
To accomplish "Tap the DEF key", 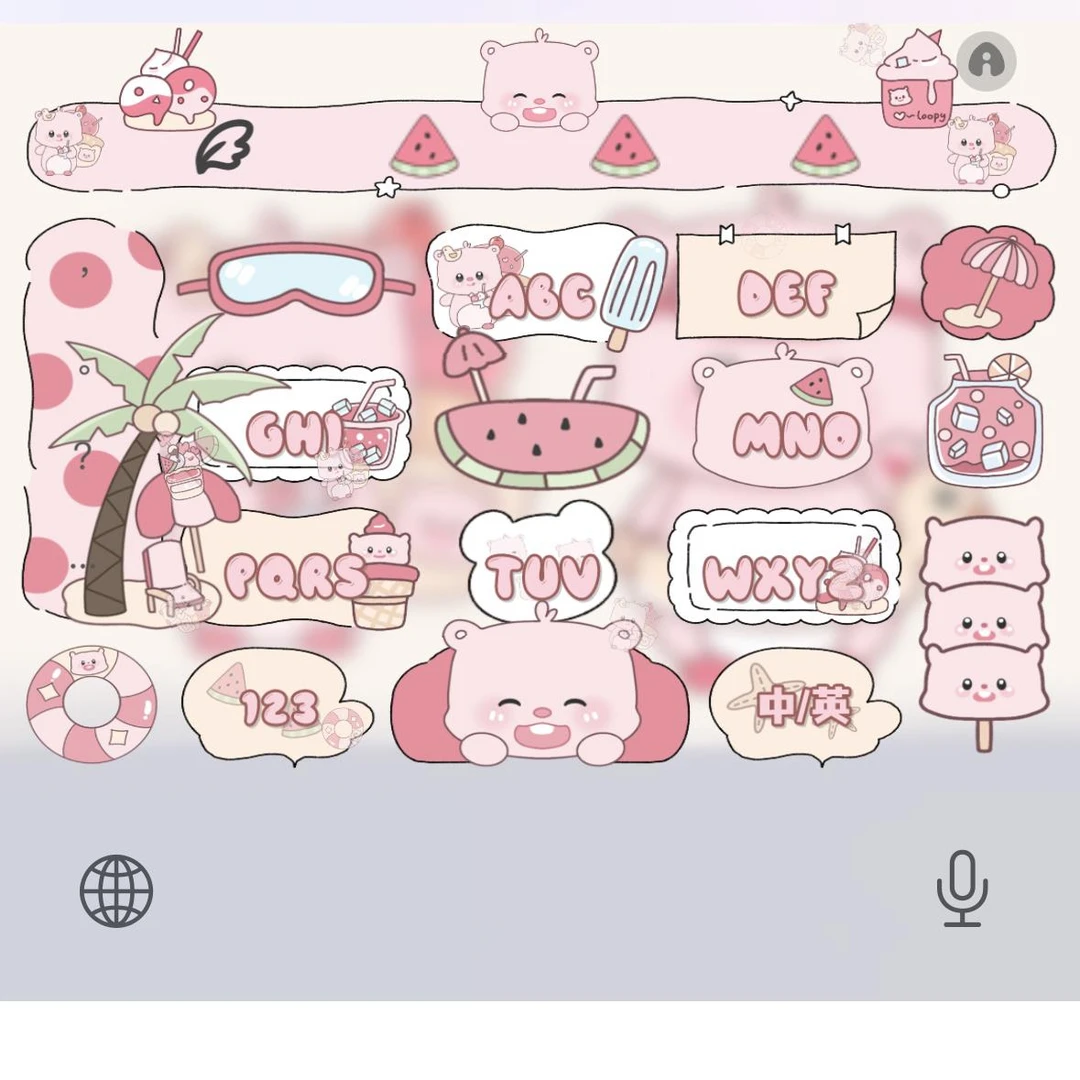I will (x=786, y=293).
